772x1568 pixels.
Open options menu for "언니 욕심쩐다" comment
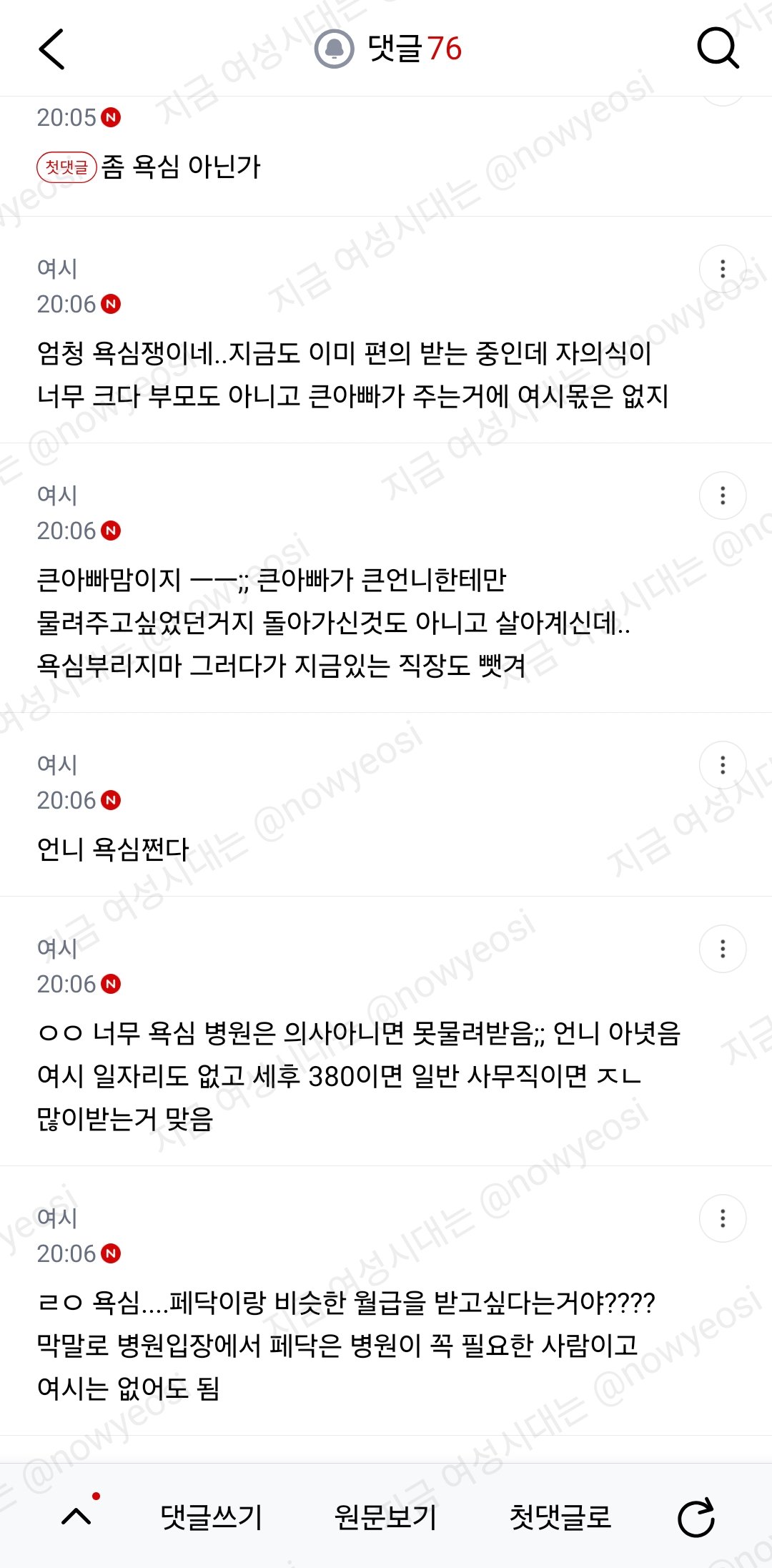[x=723, y=765]
